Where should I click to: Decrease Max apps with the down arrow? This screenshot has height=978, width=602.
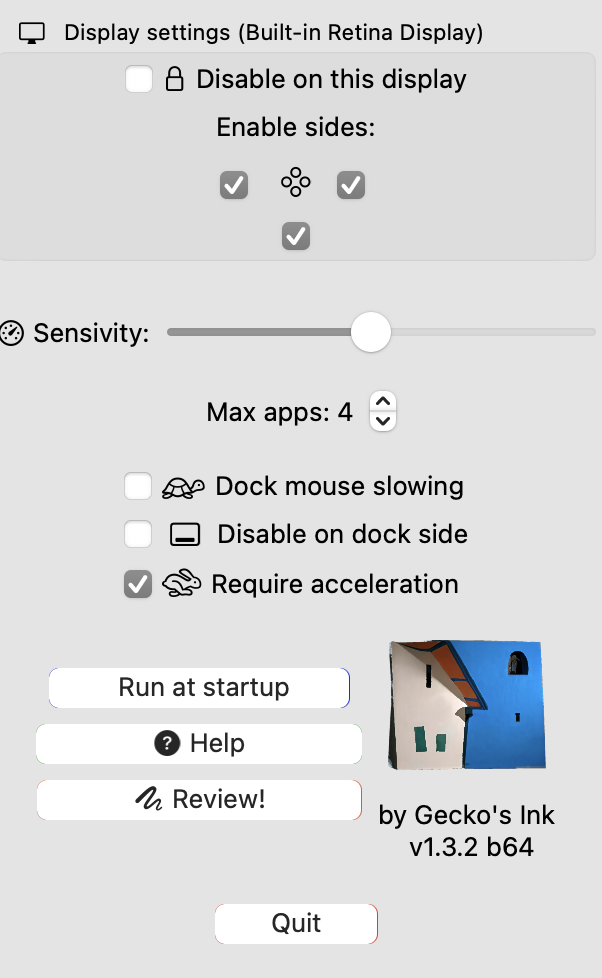tap(383, 422)
